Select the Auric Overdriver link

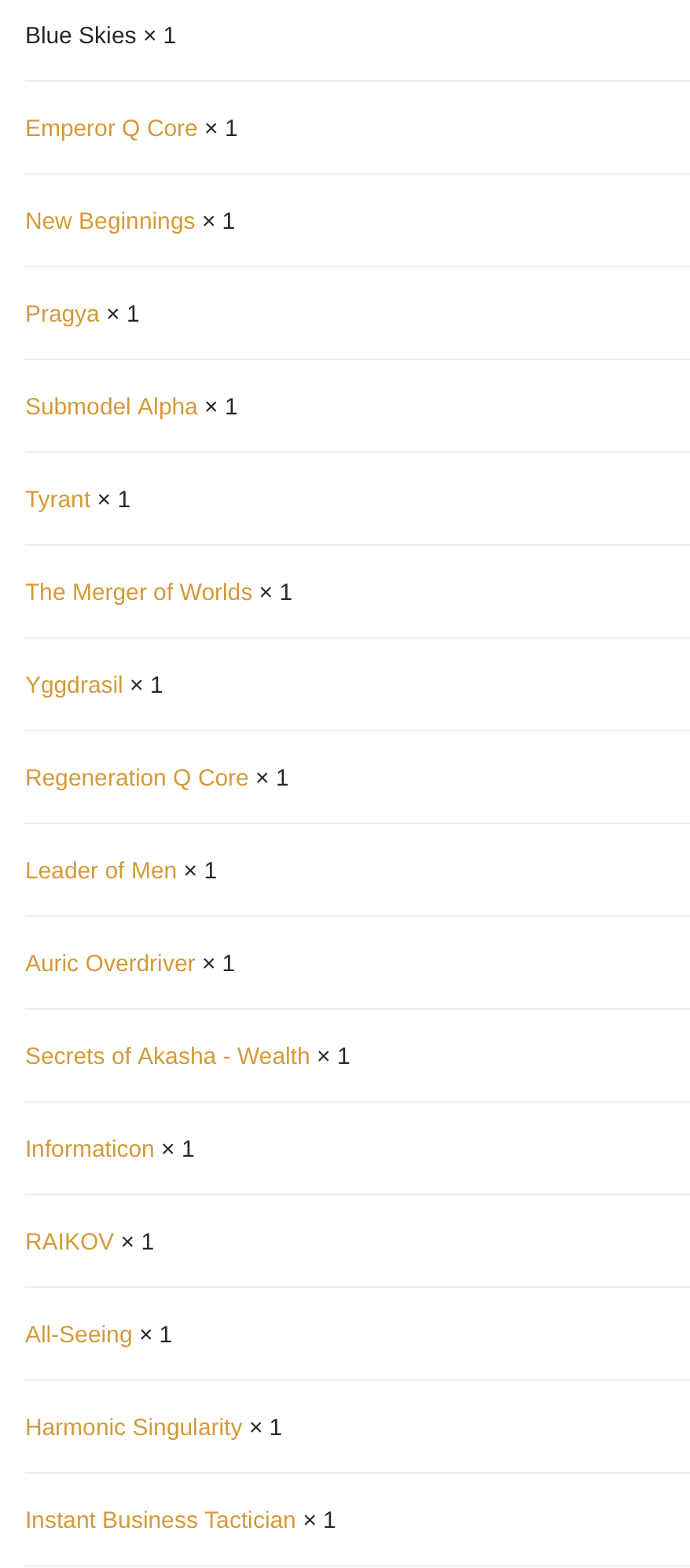pos(110,963)
